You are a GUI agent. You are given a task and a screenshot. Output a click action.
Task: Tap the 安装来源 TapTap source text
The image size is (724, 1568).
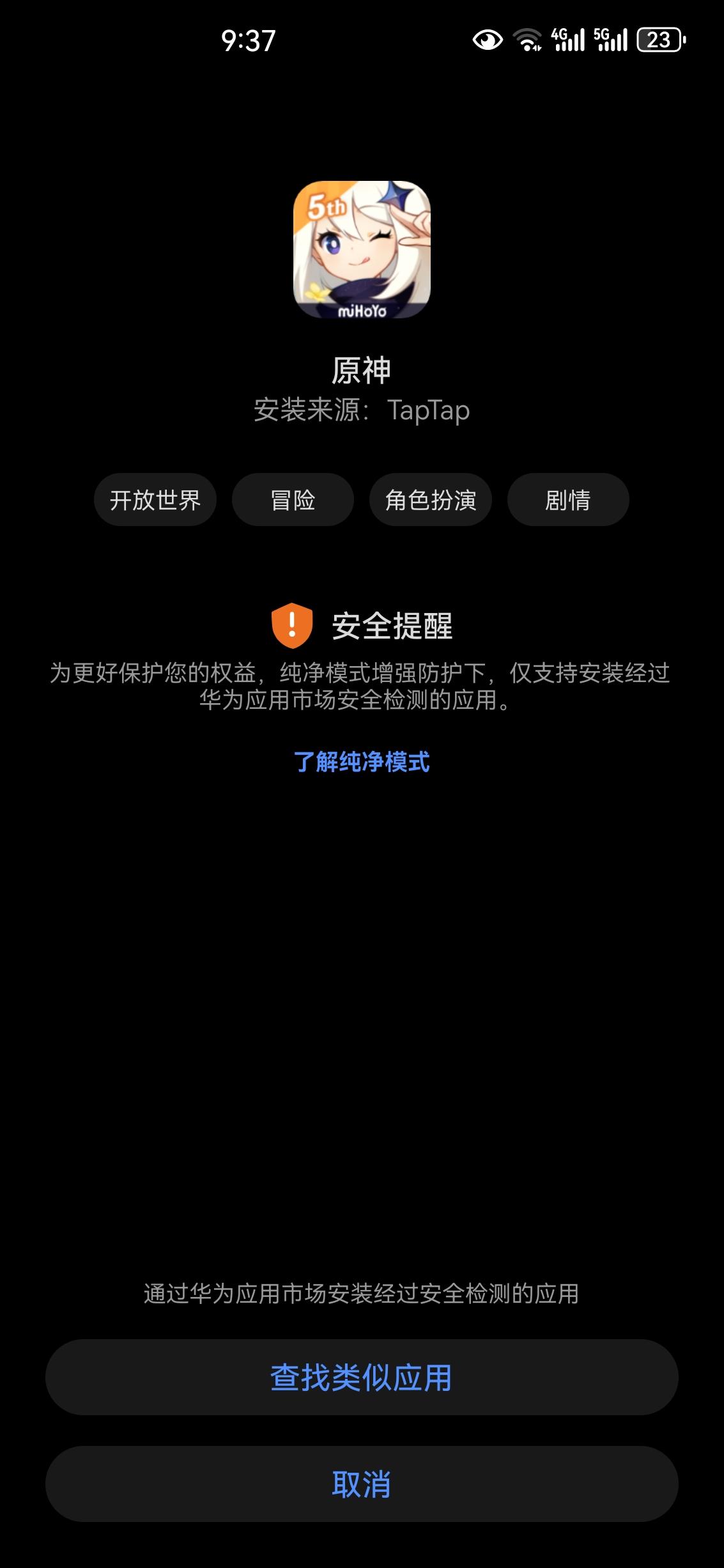(362, 411)
